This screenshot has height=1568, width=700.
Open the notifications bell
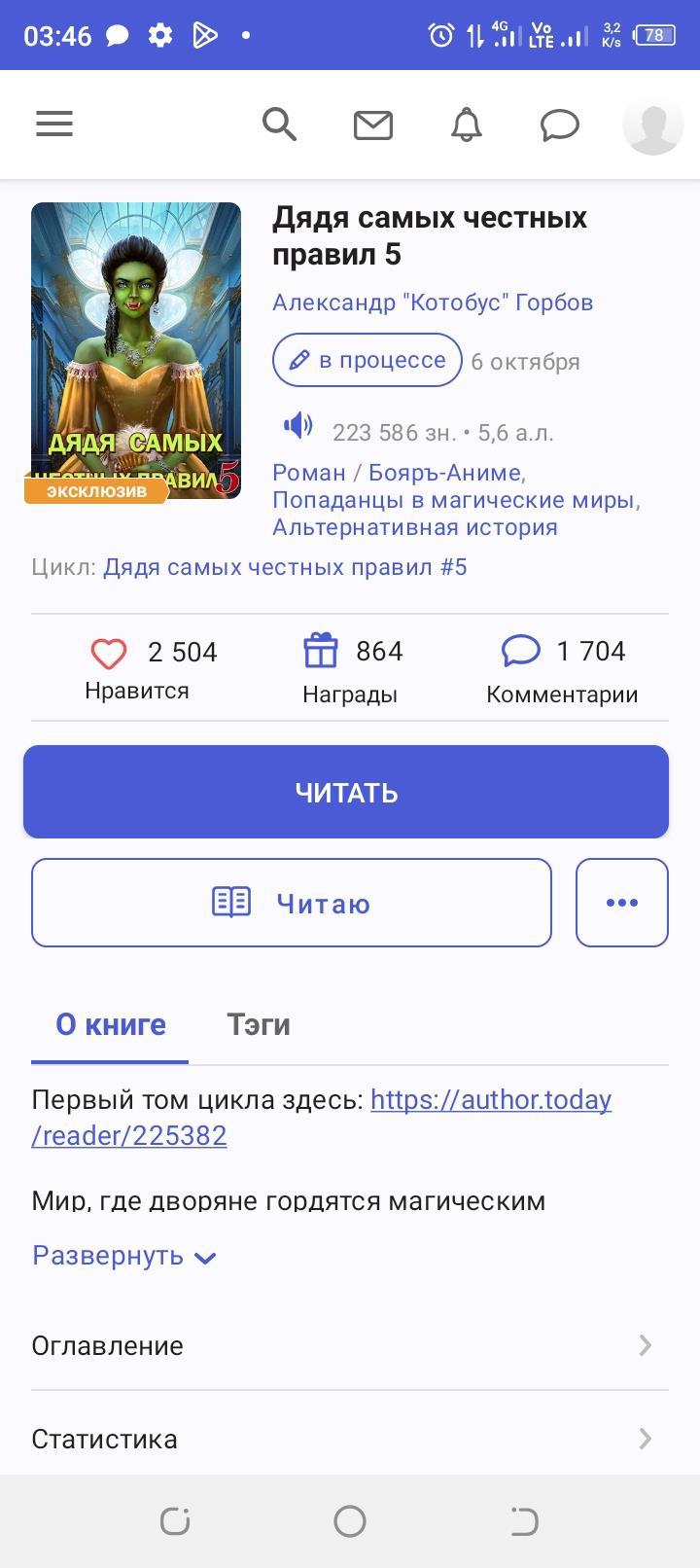[467, 125]
